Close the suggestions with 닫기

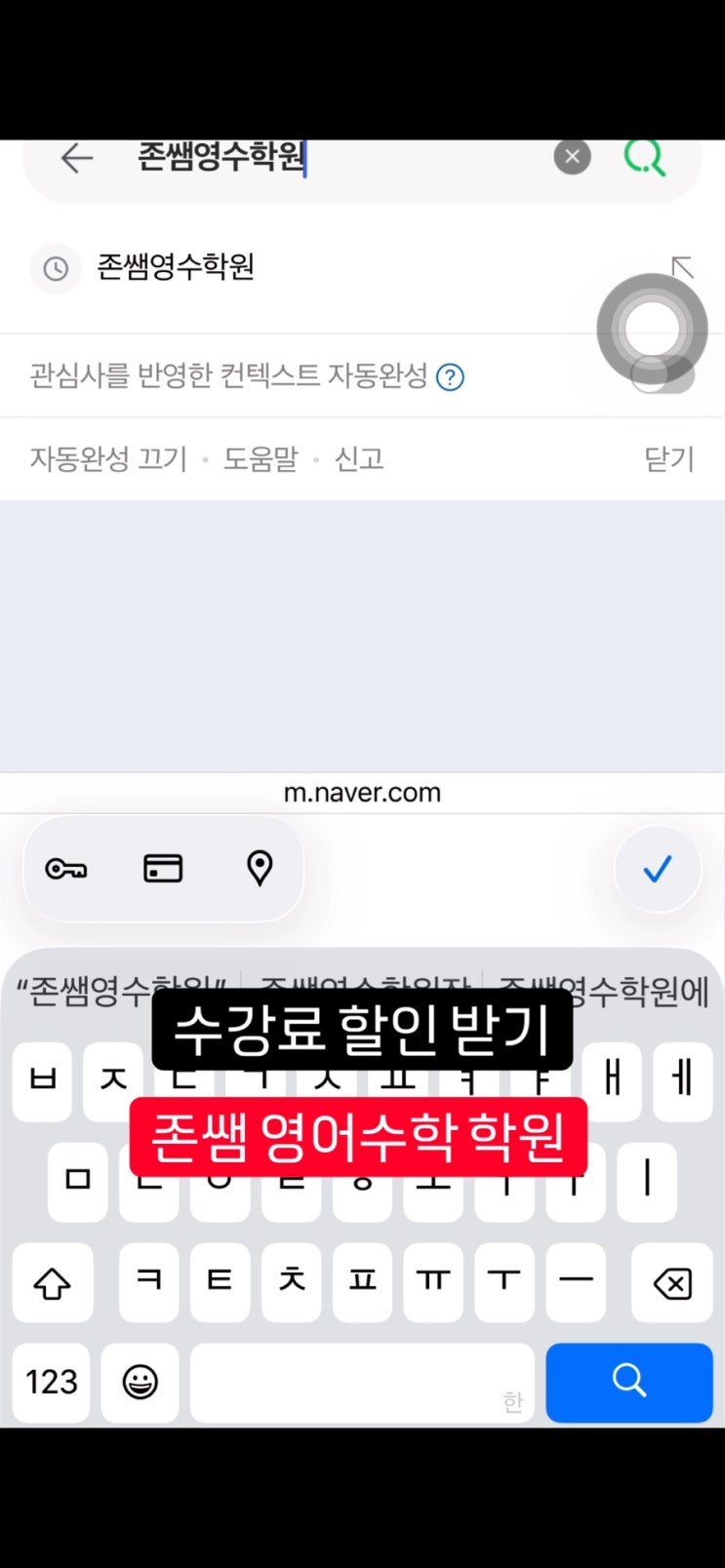click(668, 458)
